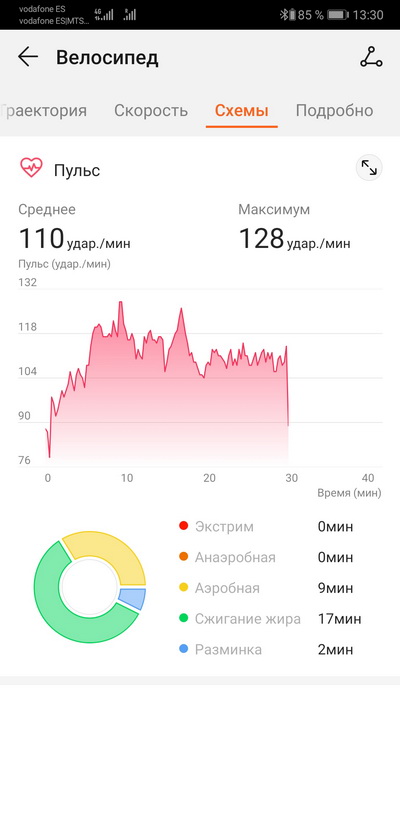Screen dimensions: 400x830
Task: Select the Схемы tab
Action: 241,111
